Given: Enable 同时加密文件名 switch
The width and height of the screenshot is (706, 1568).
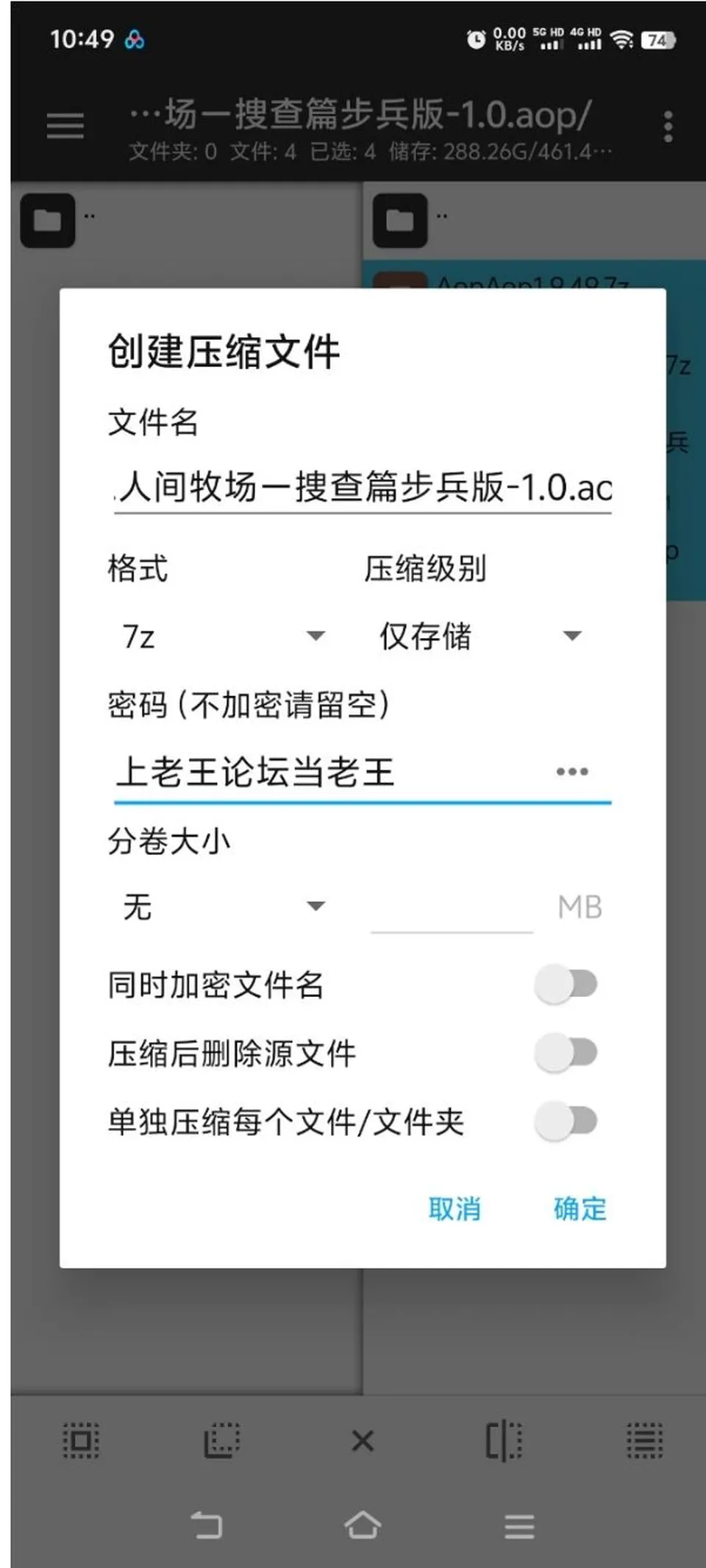Looking at the screenshot, I should [566, 985].
